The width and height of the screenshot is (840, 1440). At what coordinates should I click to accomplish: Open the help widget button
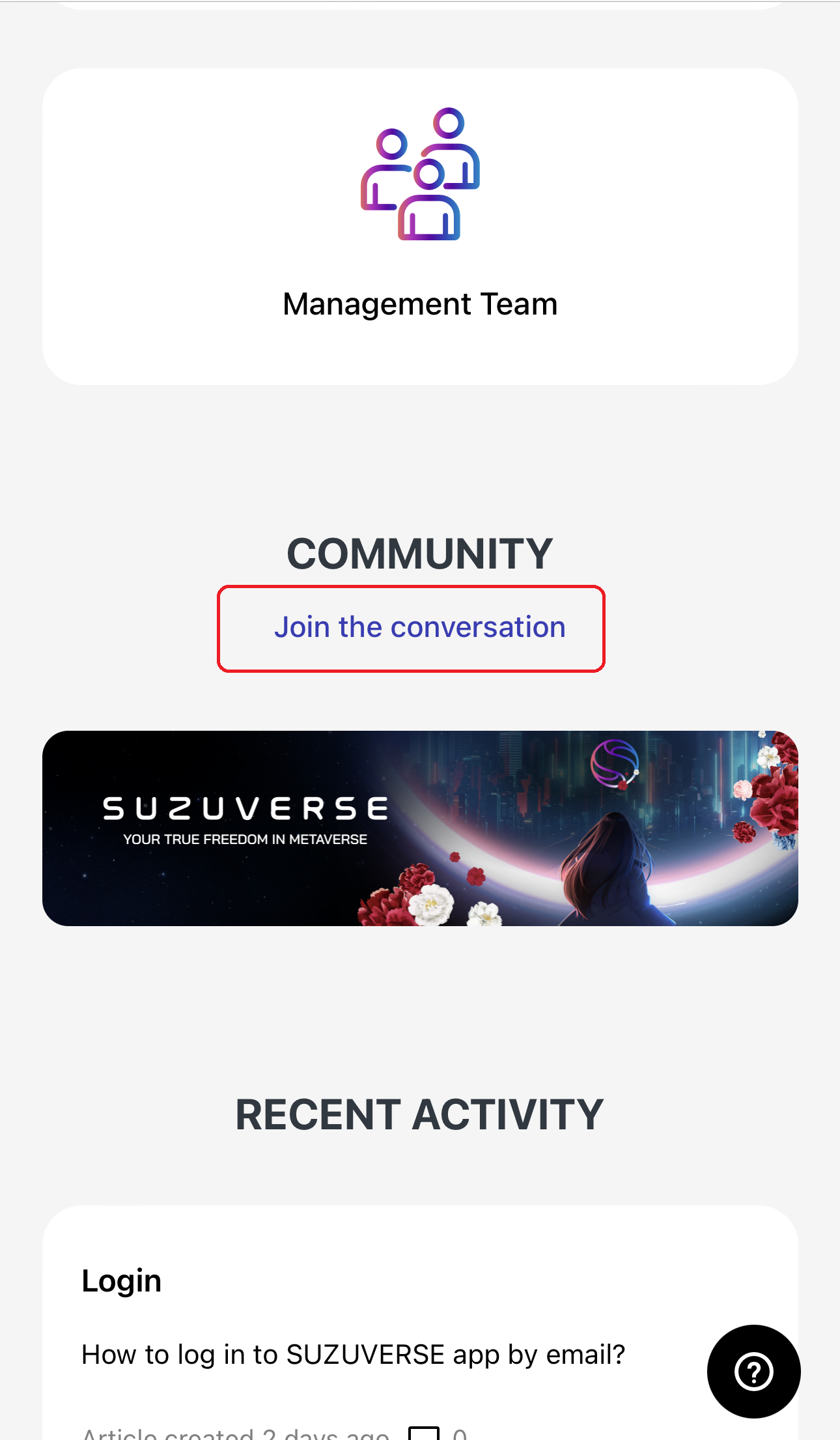pos(753,1372)
